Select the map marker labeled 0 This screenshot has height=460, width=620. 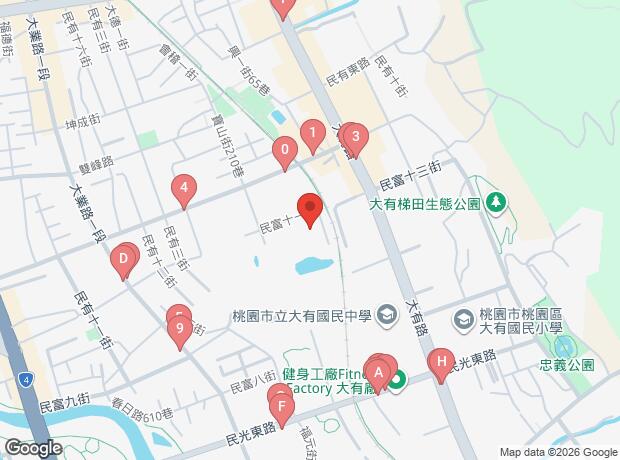tap(286, 152)
